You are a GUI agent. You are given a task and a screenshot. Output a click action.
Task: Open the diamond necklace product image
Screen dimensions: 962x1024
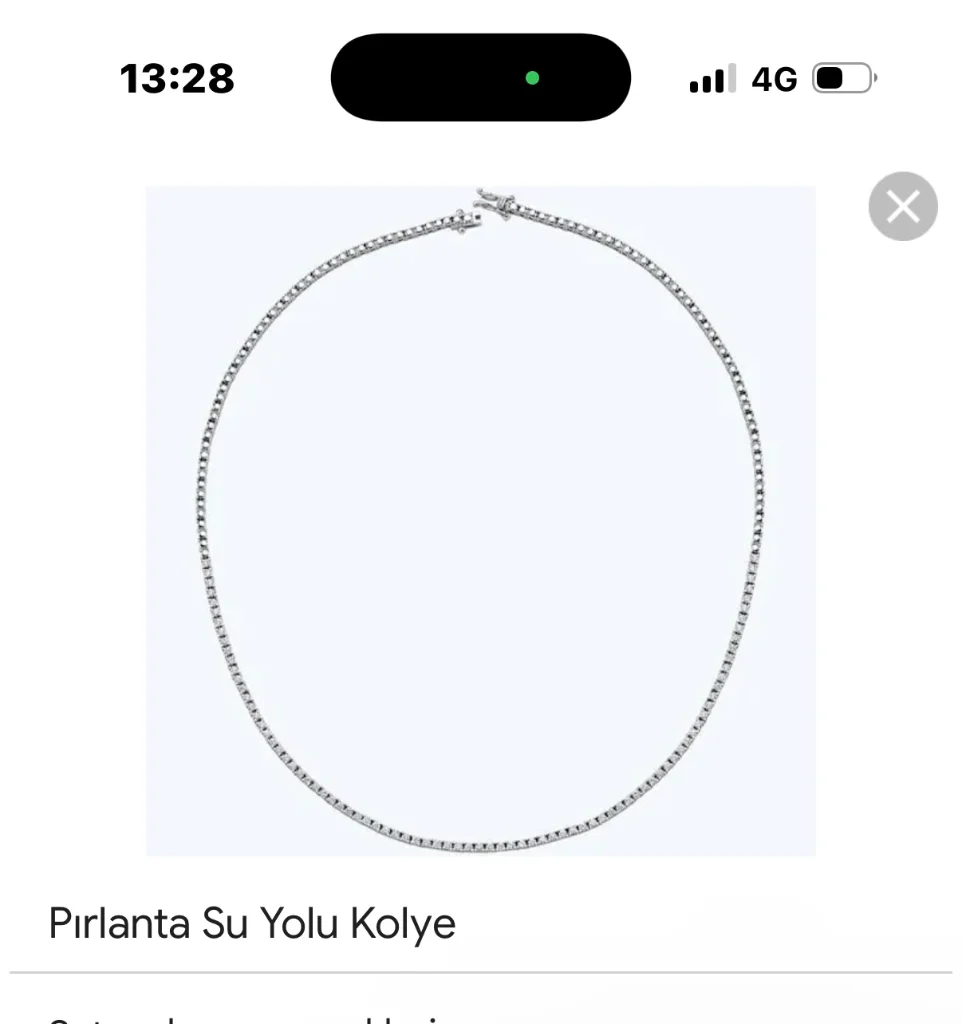pos(480,520)
